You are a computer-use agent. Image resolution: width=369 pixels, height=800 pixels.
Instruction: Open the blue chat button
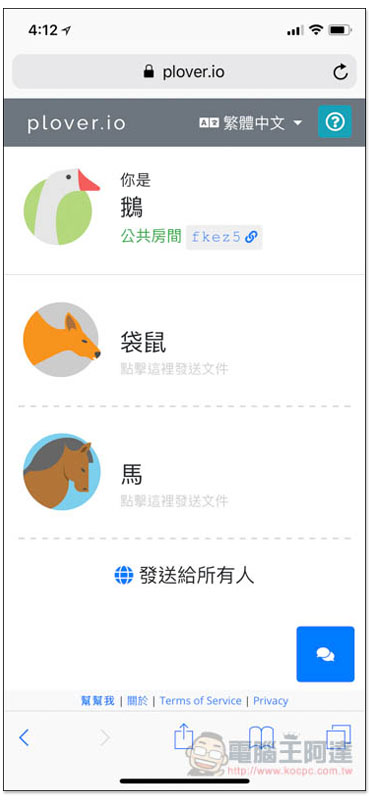tap(325, 654)
